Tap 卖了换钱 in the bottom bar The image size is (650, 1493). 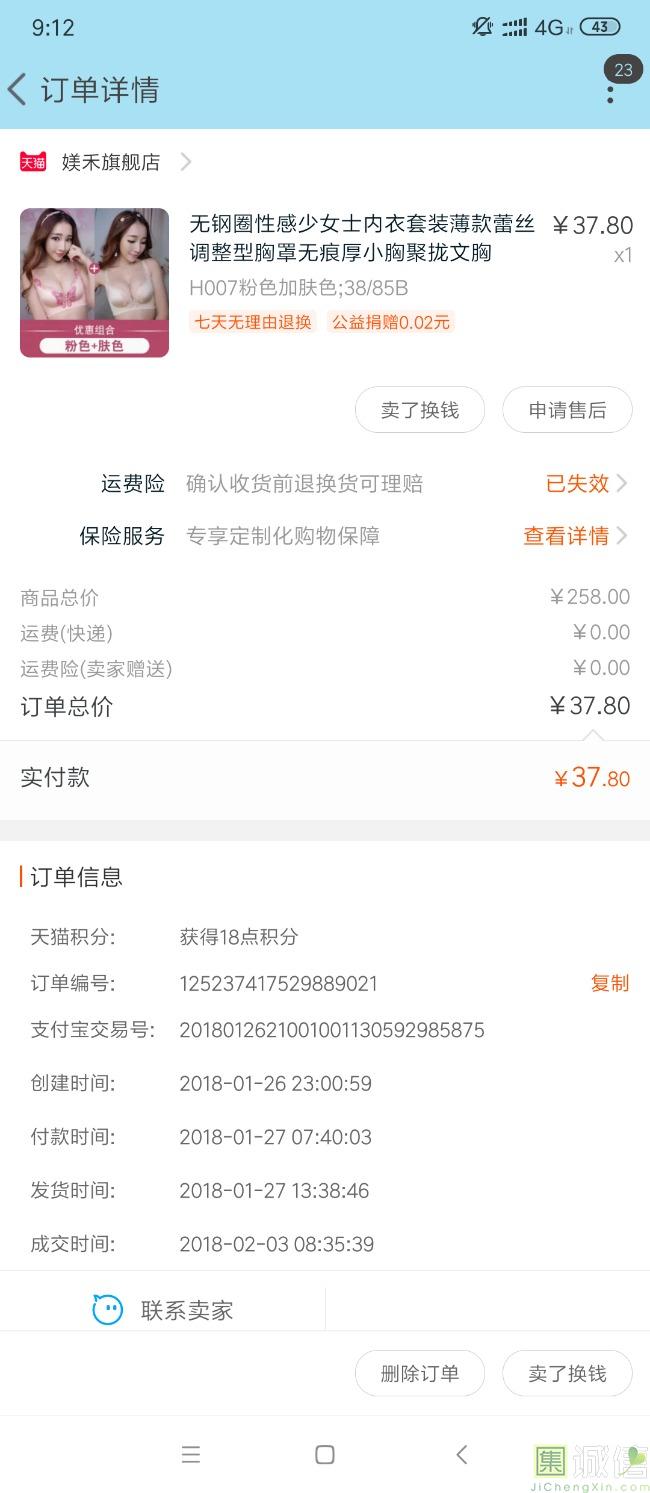coord(567,1373)
